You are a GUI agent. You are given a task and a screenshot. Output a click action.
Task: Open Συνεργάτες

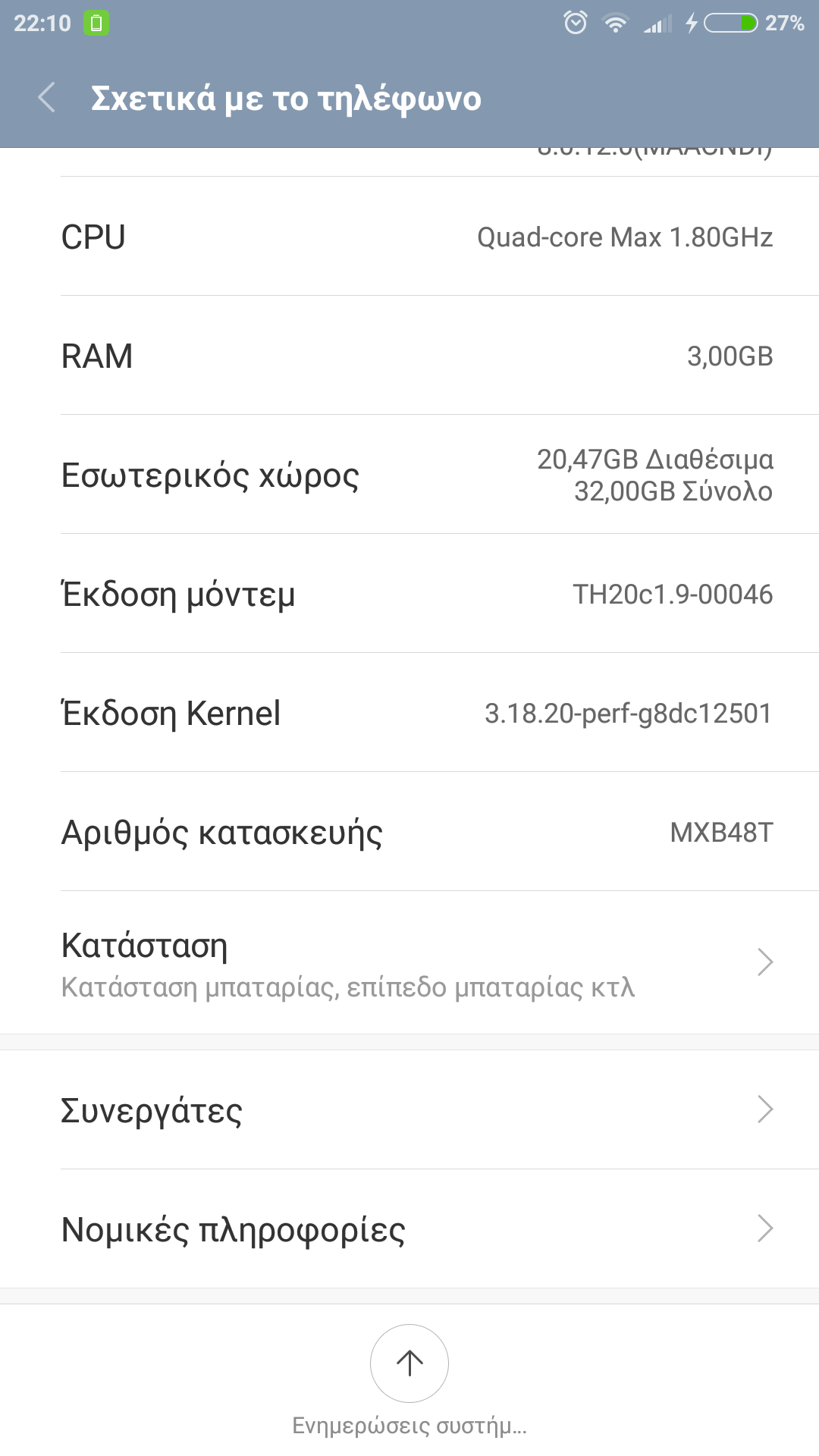point(409,1109)
